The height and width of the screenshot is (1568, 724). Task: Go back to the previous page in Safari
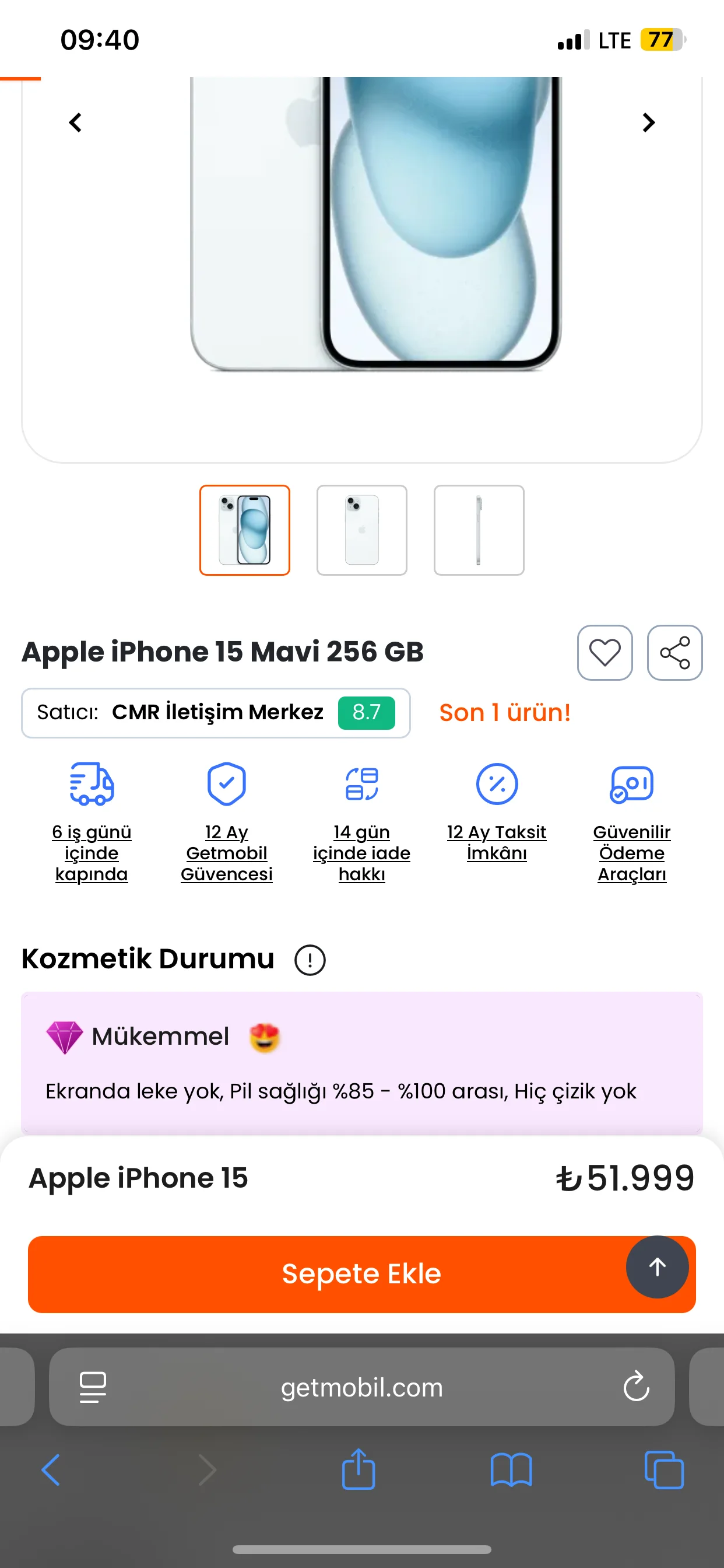51,1470
